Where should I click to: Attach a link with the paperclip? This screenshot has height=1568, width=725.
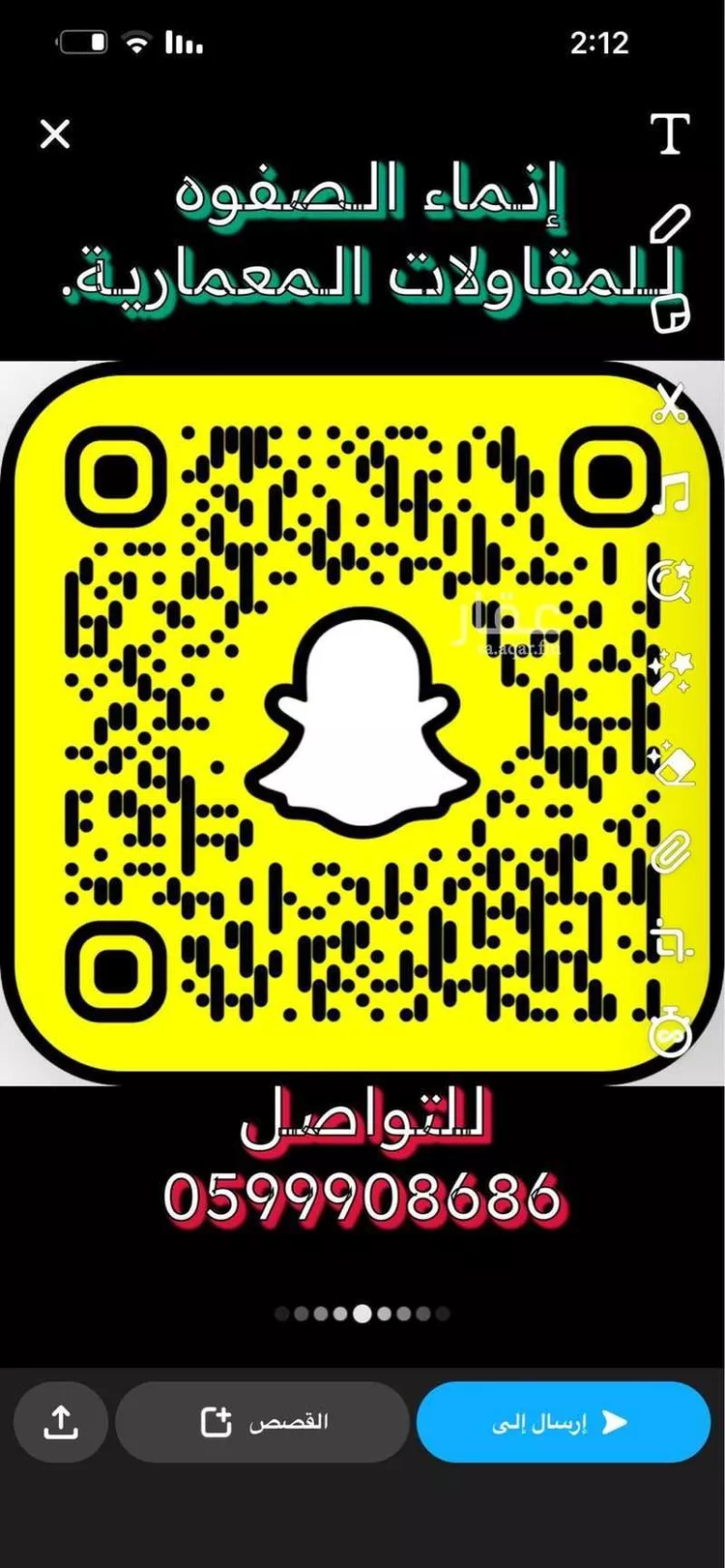[670, 852]
